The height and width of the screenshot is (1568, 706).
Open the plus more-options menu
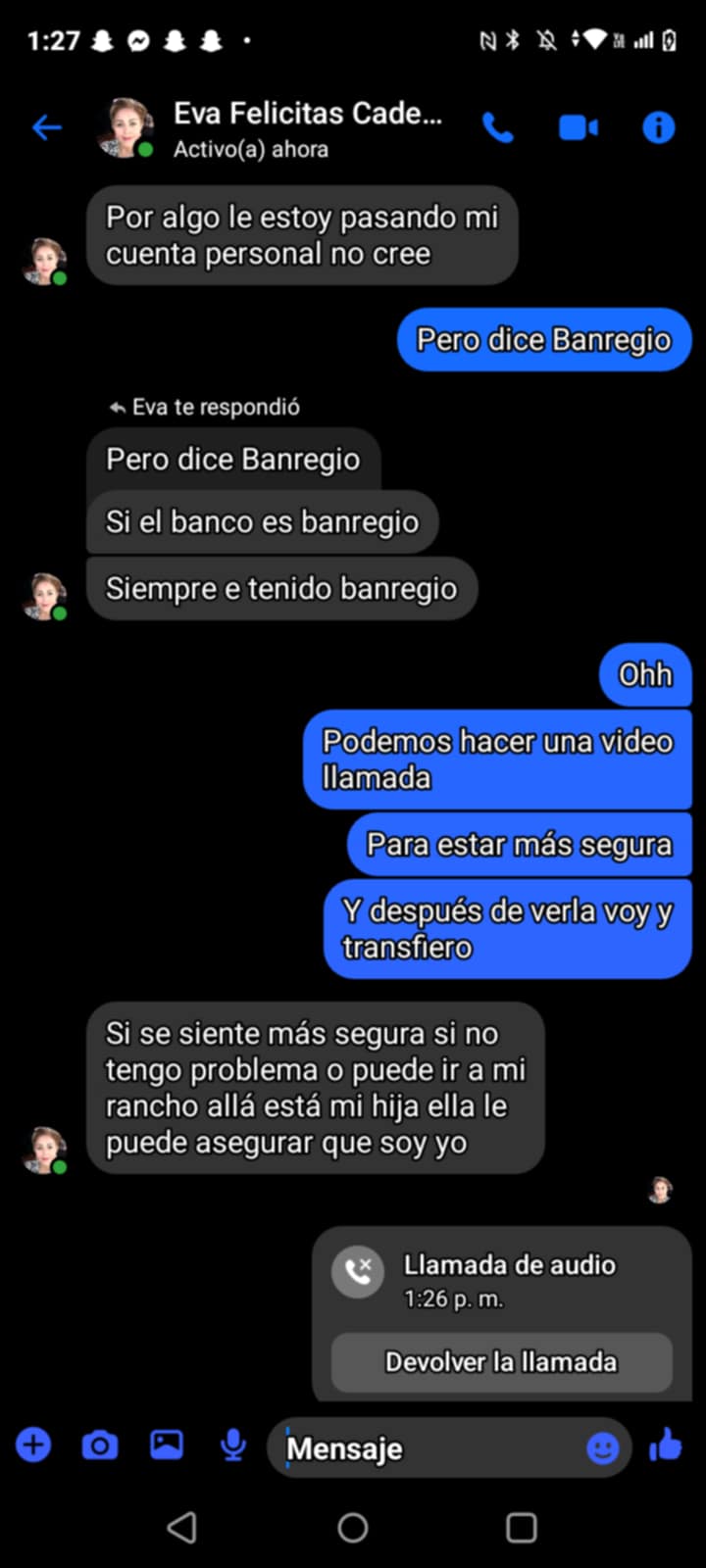[33, 1445]
